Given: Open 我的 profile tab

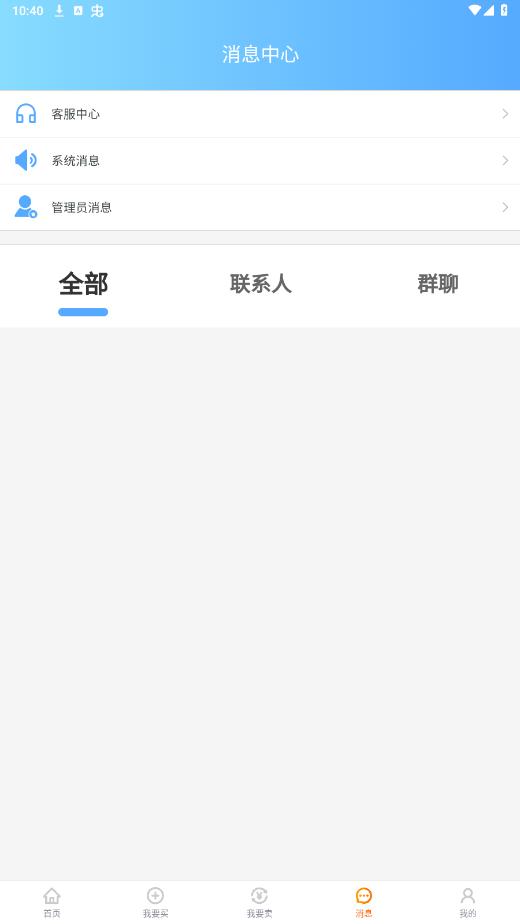Looking at the screenshot, I should click(x=468, y=902).
